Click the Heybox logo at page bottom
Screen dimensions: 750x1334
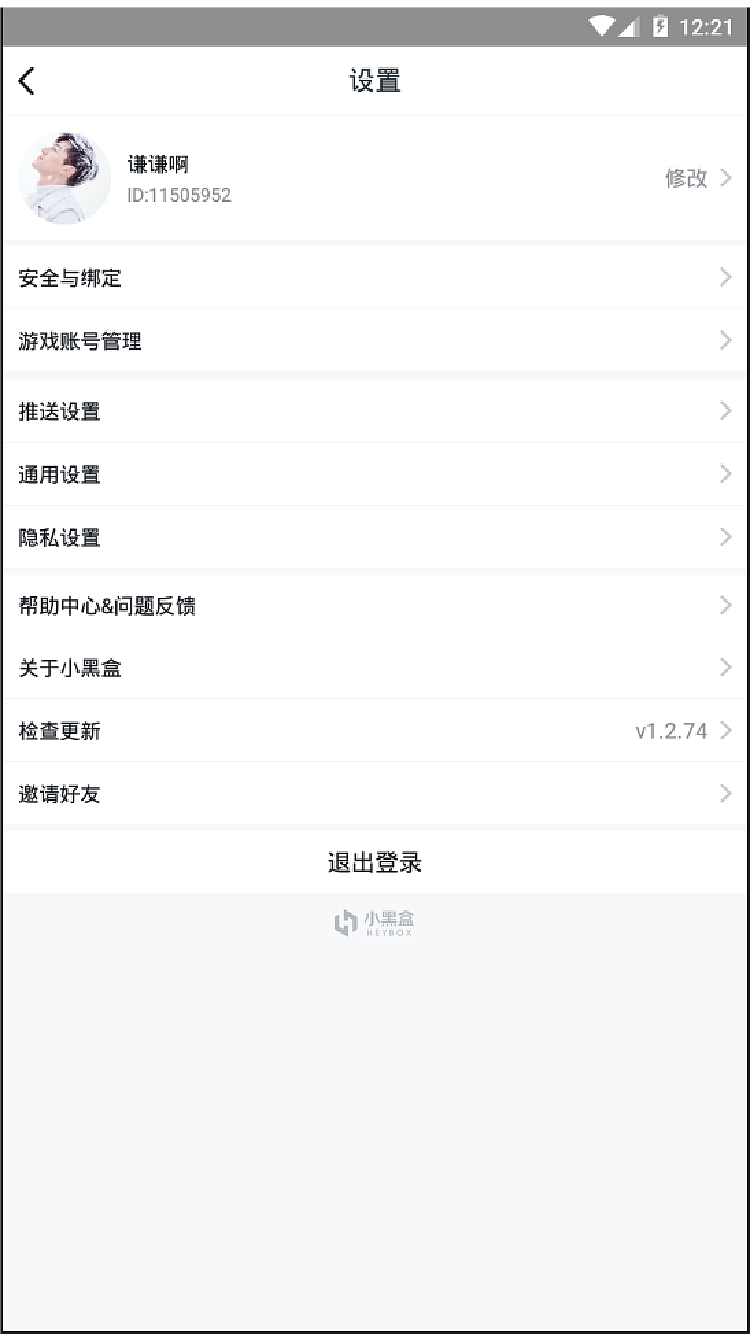pos(375,921)
